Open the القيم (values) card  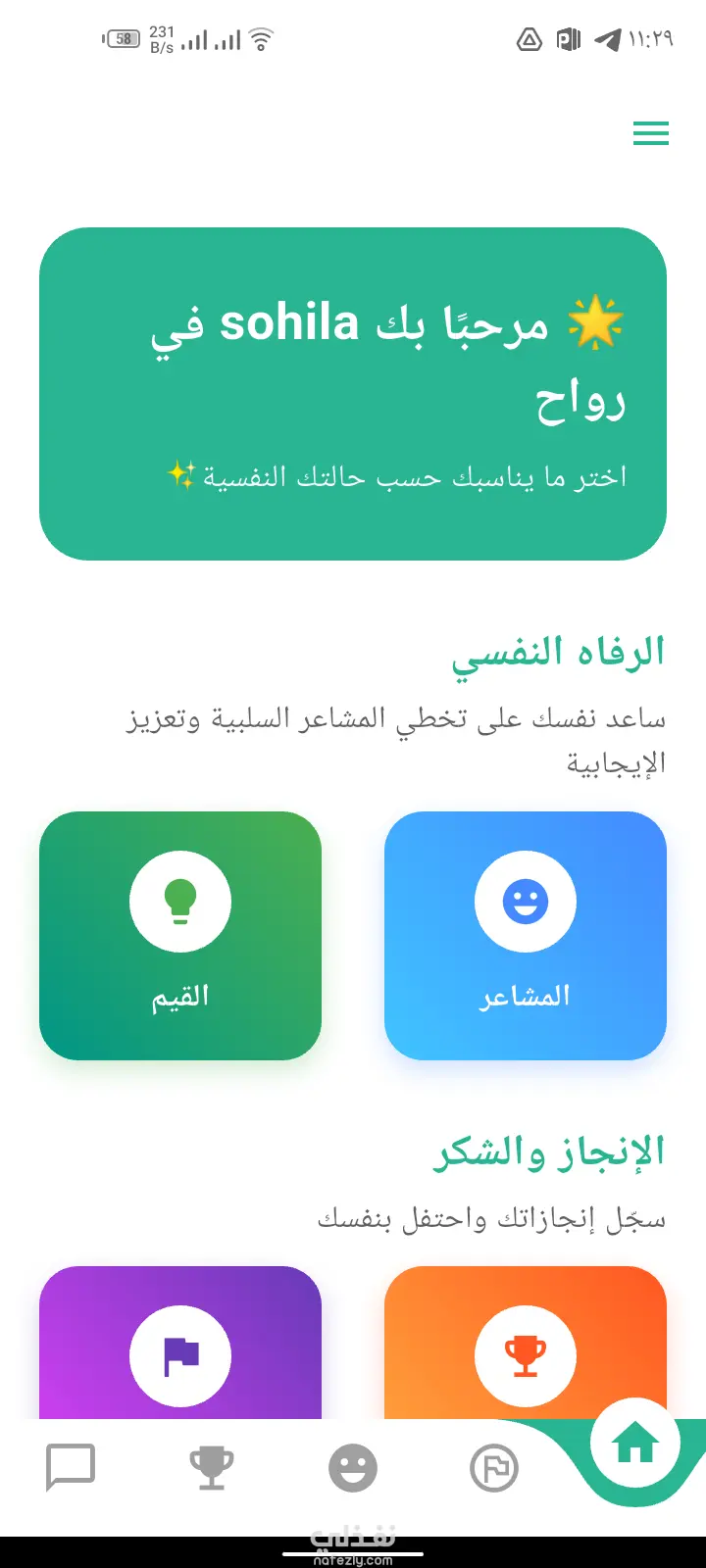pyautogui.click(x=180, y=935)
